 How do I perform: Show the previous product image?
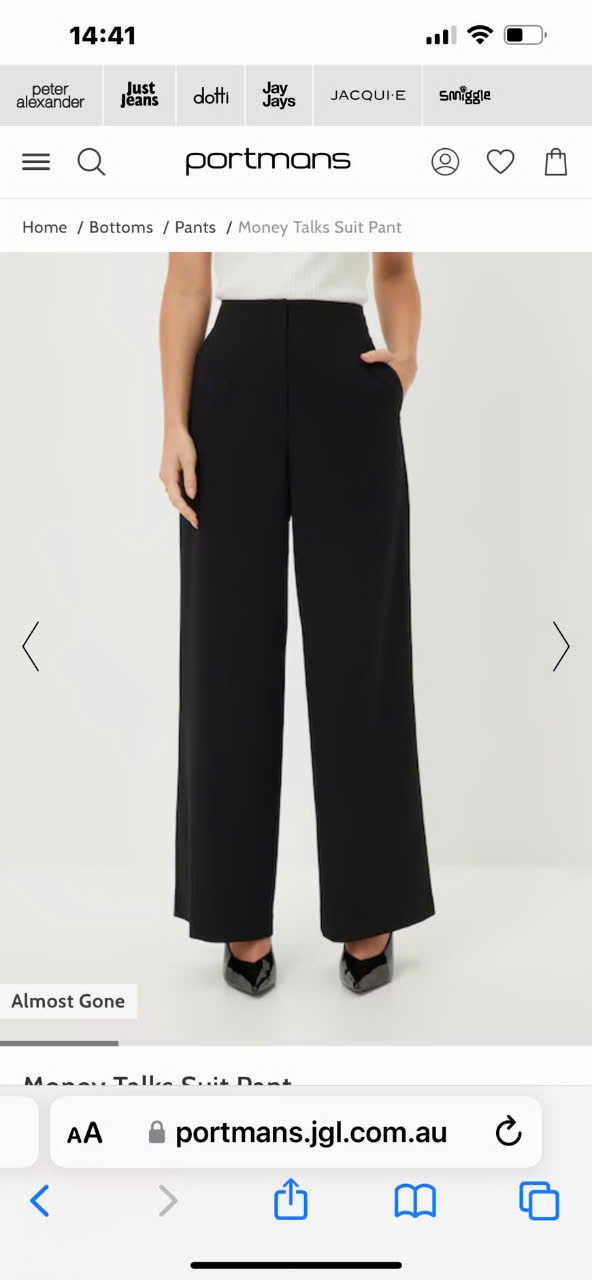(x=31, y=646)
